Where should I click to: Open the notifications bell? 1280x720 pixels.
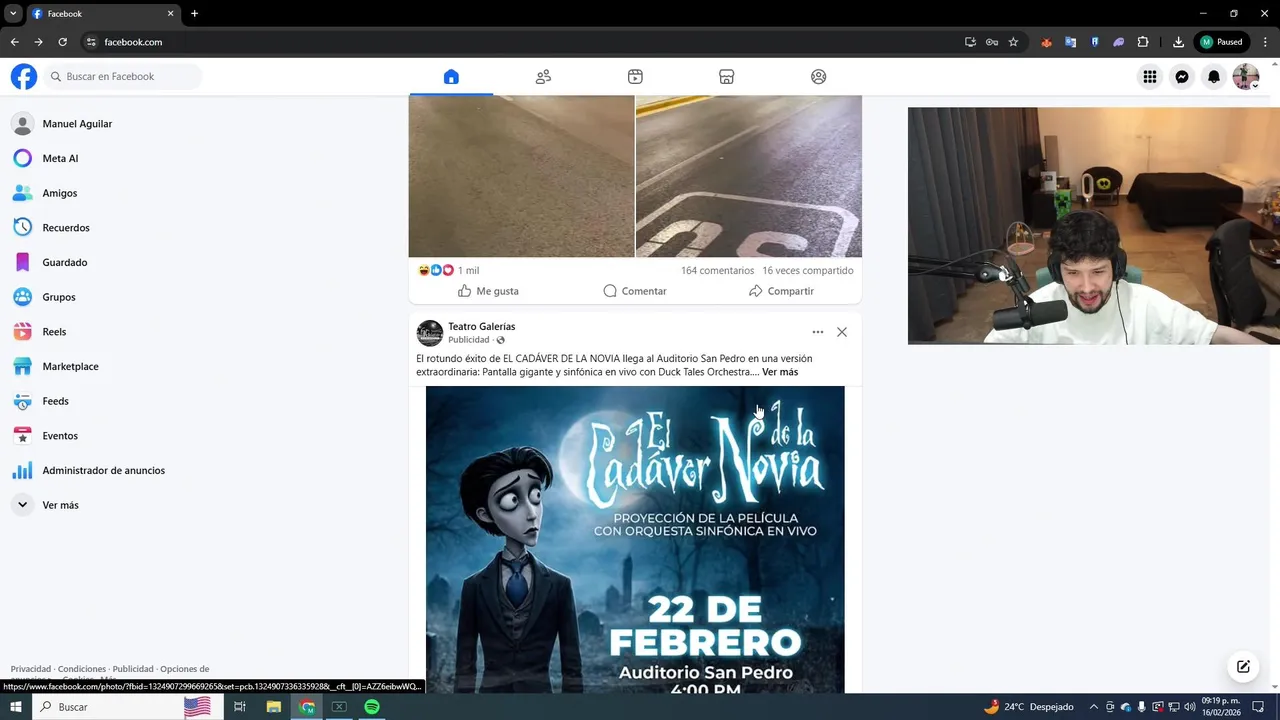click(x=1214, y=77)
